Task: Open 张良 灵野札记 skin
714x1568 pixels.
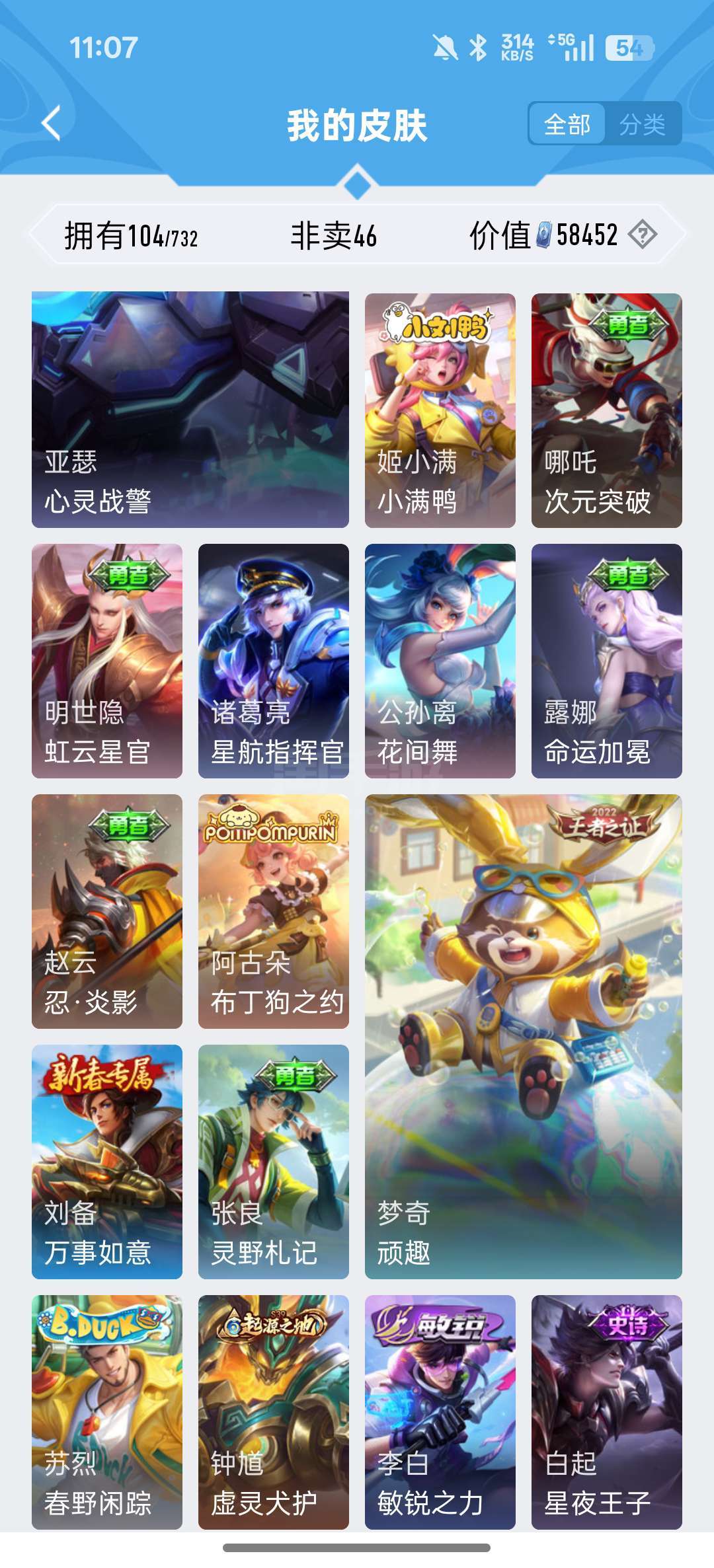Action: click(x=274, y=1161)
